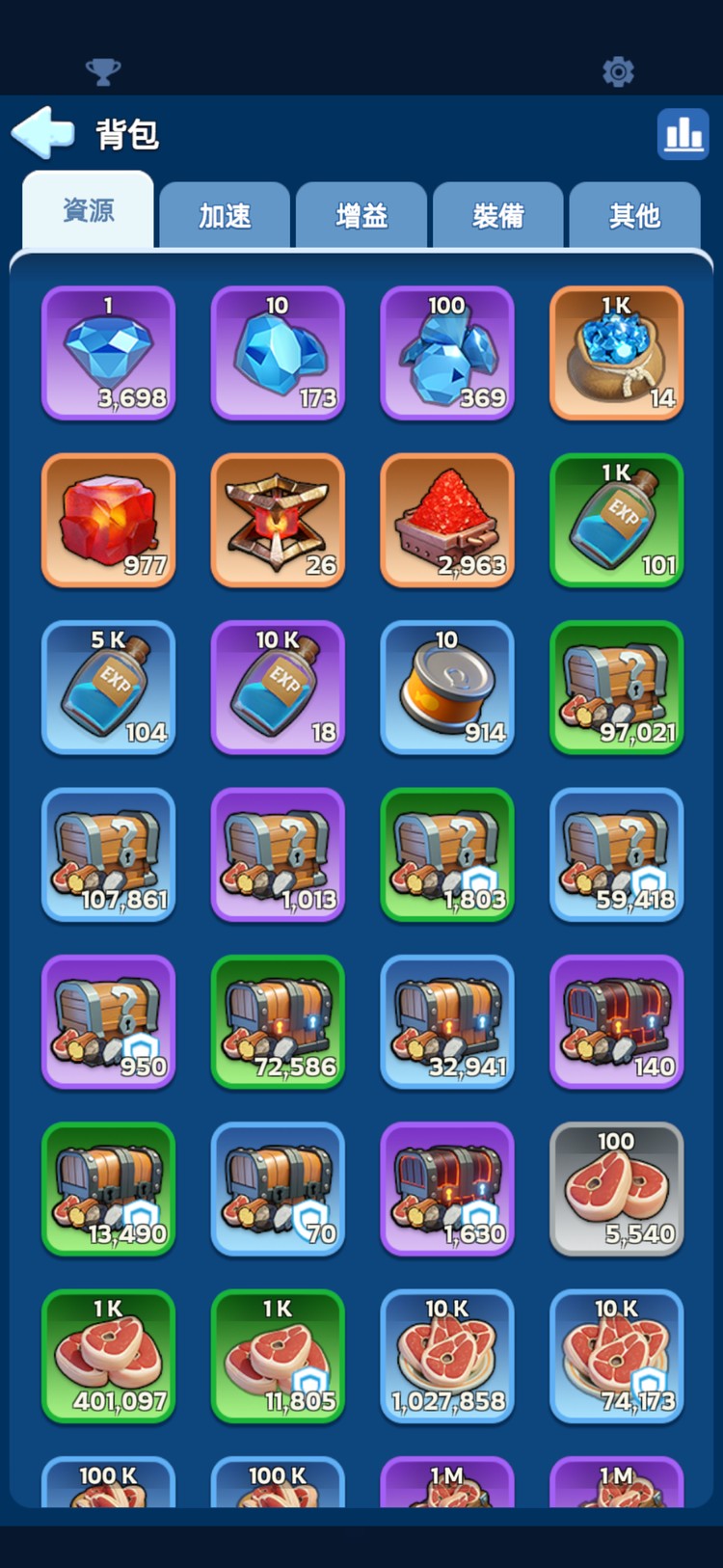Open the resource chest with 107,861
Viewport: 723px width, 1568px height.
pos(108,854)
